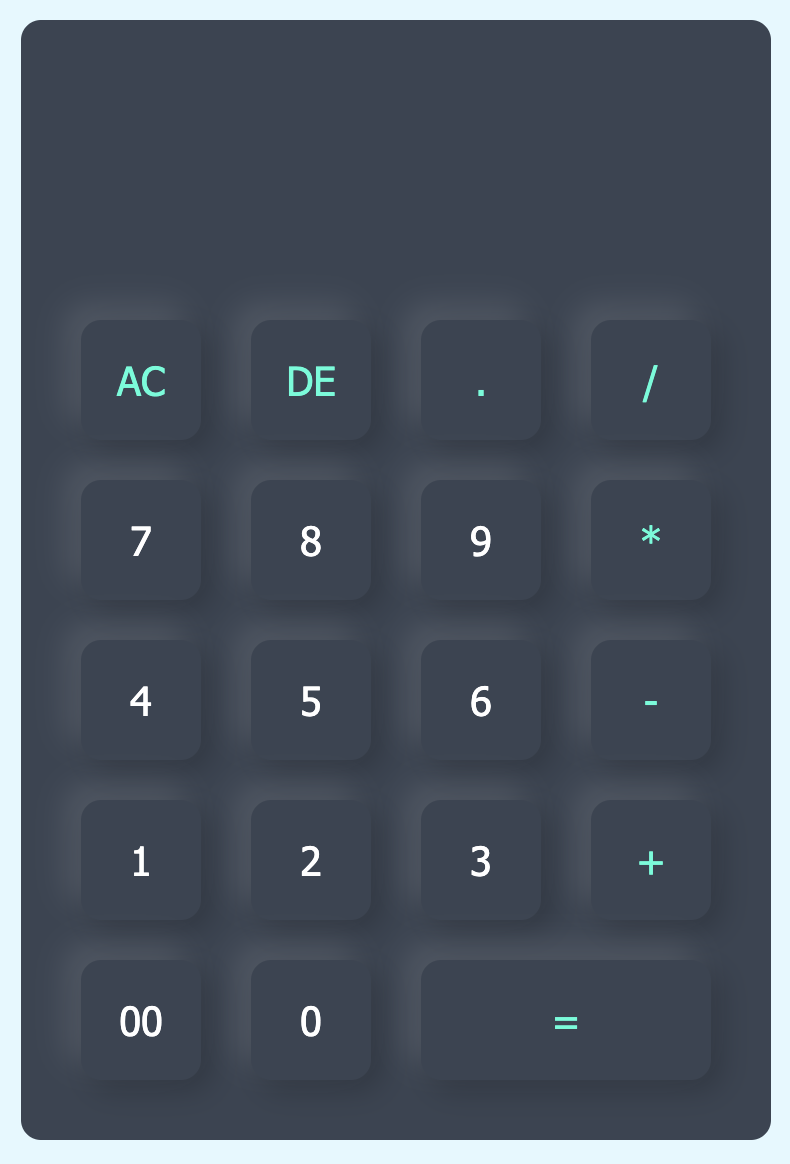This screenshot has width=790, height=1164.
Task: Select the division operator key
Action: click(650, 380)
